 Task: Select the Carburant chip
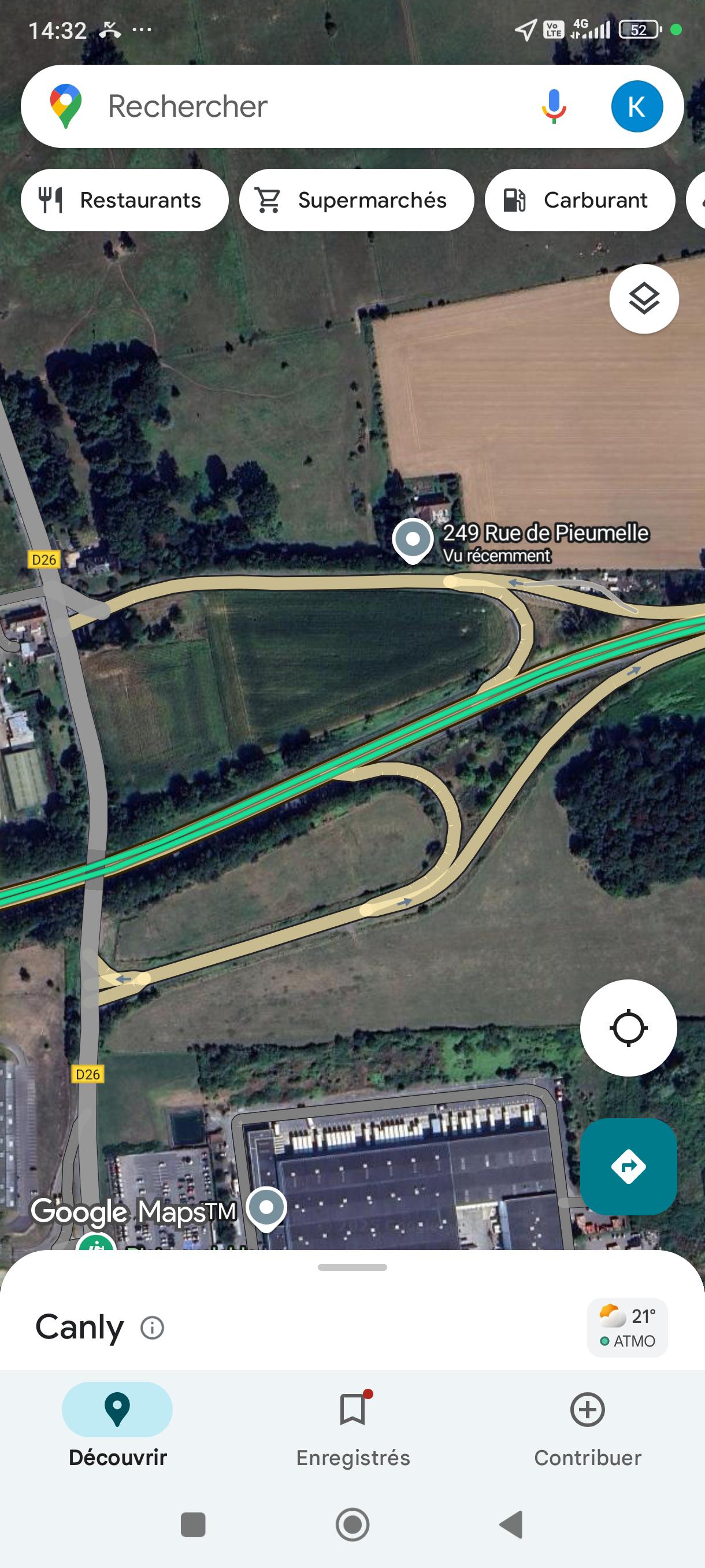click(580, 200)
